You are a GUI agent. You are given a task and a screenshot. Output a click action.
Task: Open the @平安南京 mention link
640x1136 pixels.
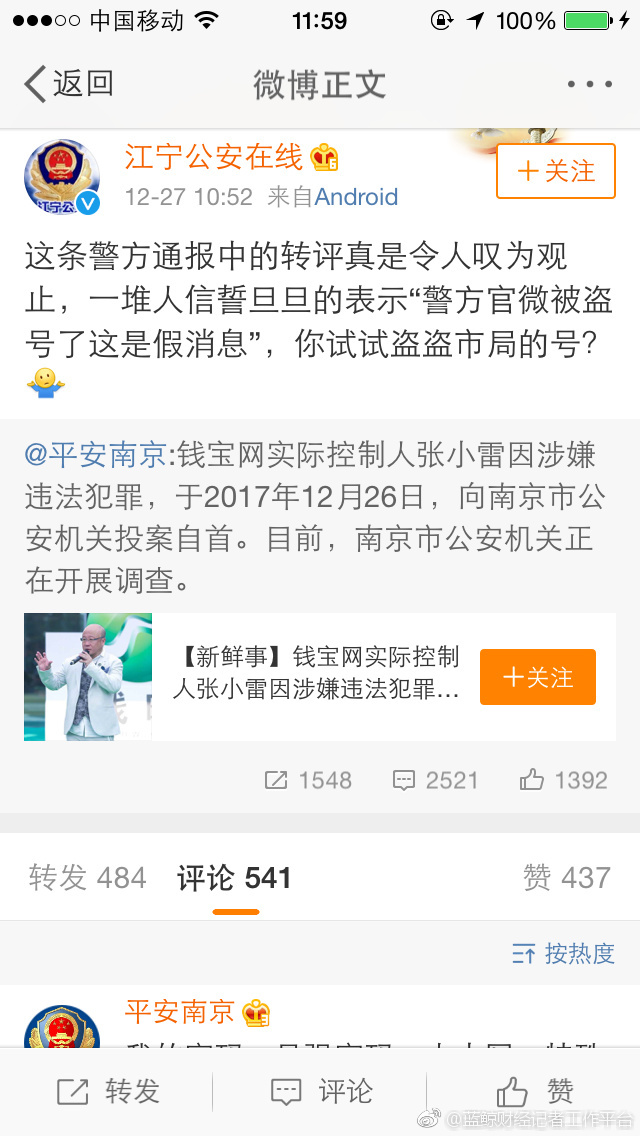96,456
